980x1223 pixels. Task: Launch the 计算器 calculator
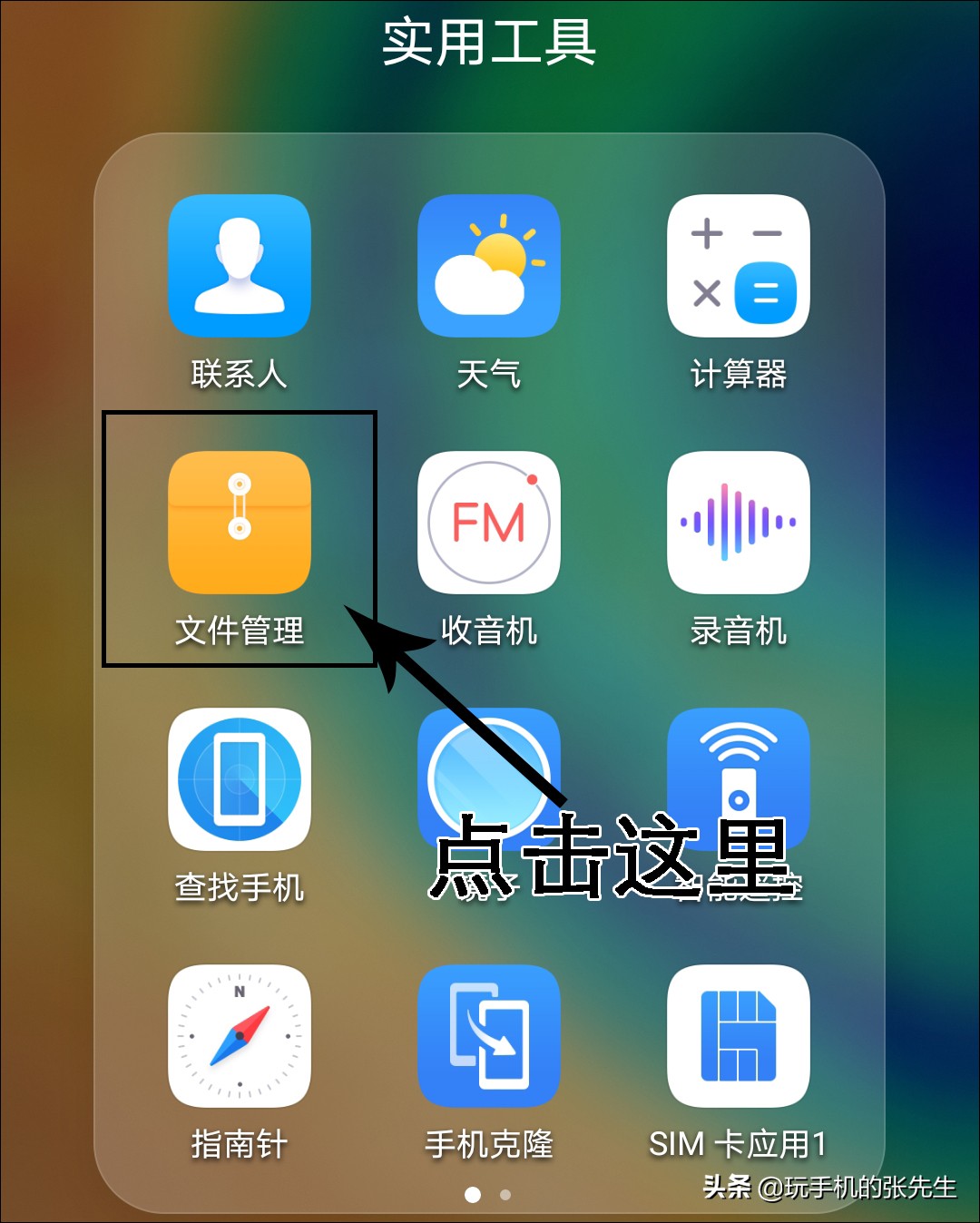738,266
